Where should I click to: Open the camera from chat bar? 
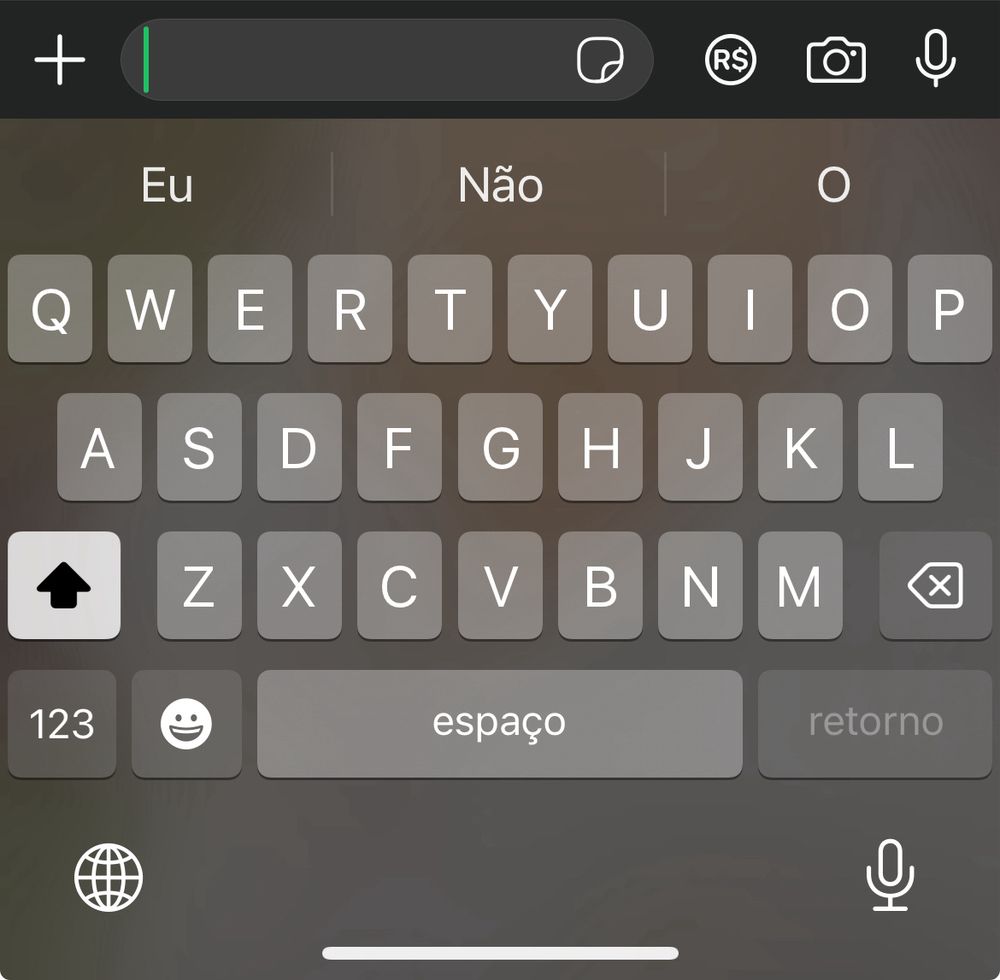coord(836,61)
